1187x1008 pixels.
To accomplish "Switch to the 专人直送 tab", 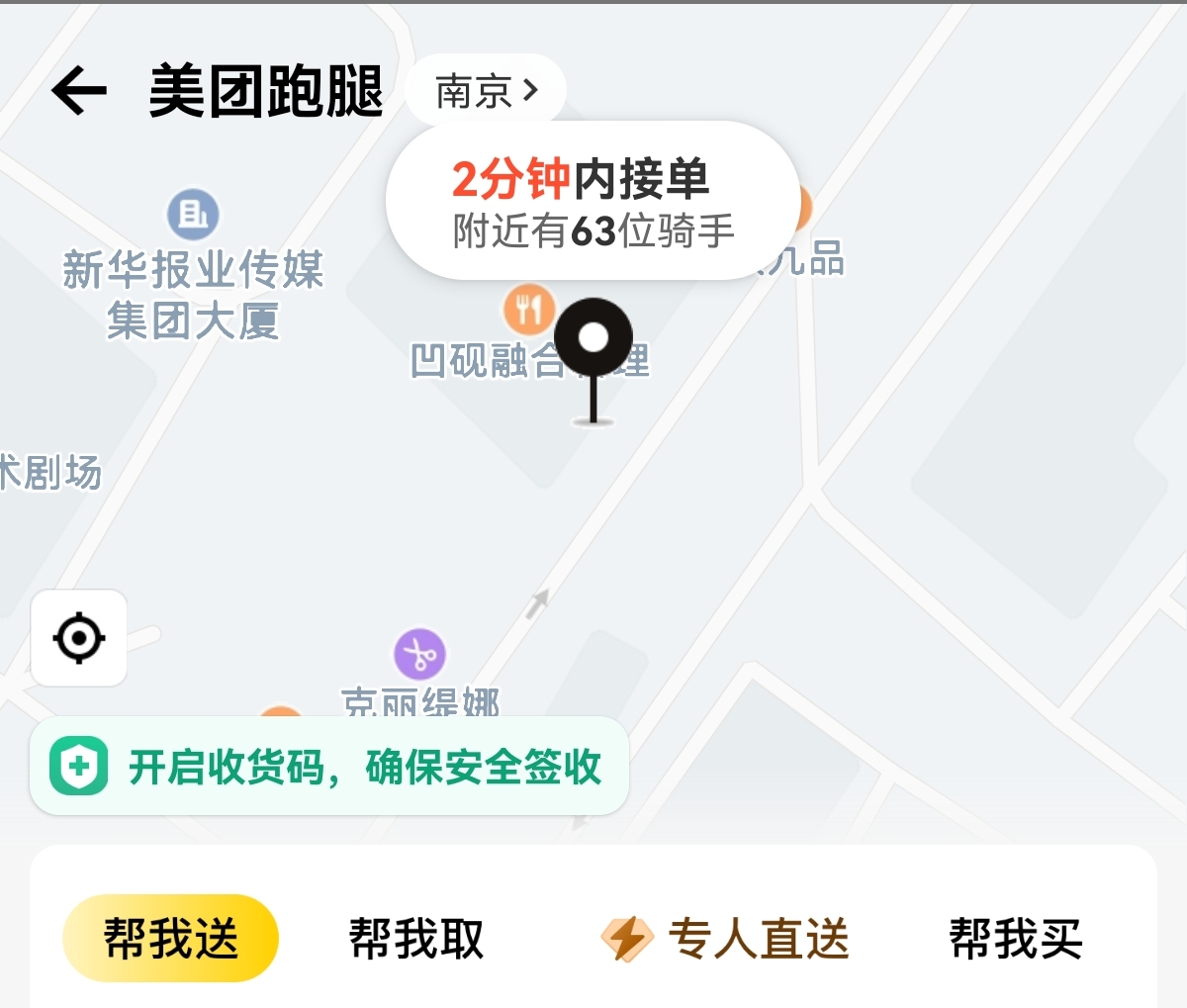I will click(x=726, y=939).
